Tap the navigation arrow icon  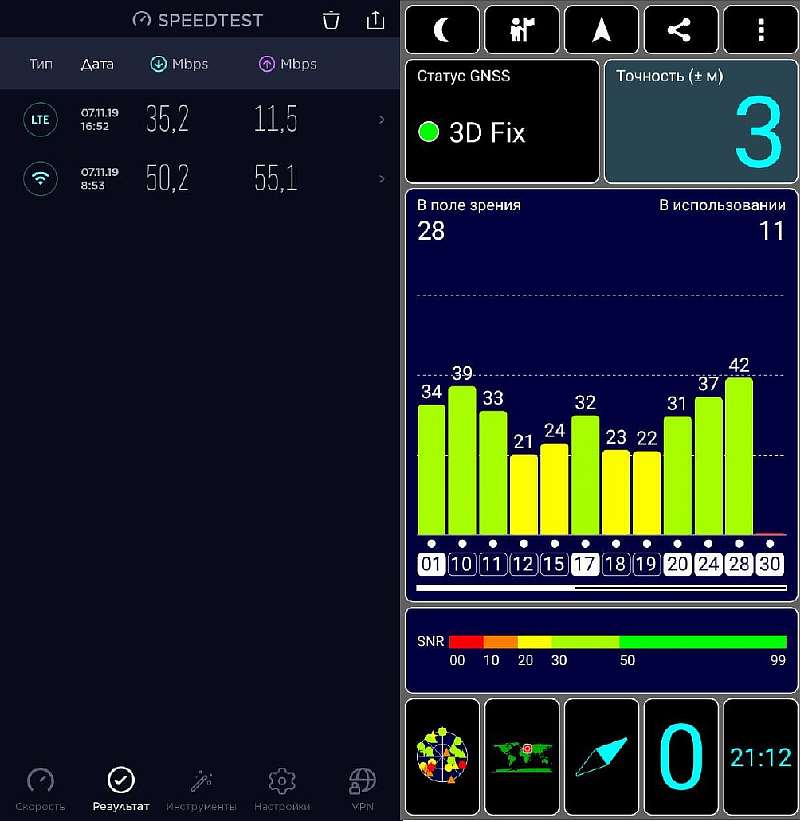click(x=601, y=29)
